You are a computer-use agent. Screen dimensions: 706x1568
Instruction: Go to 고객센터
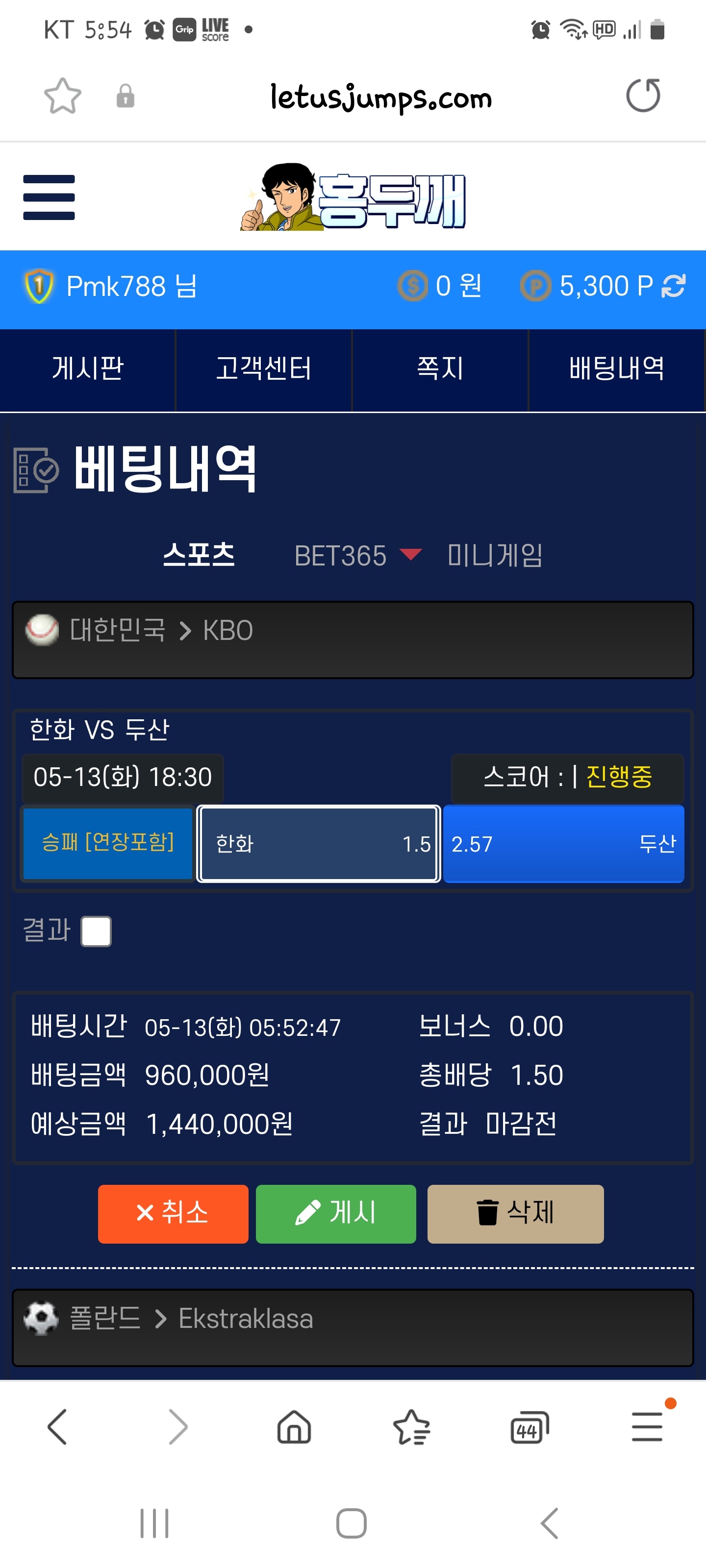pyautogui.click(x=264, y=369)
